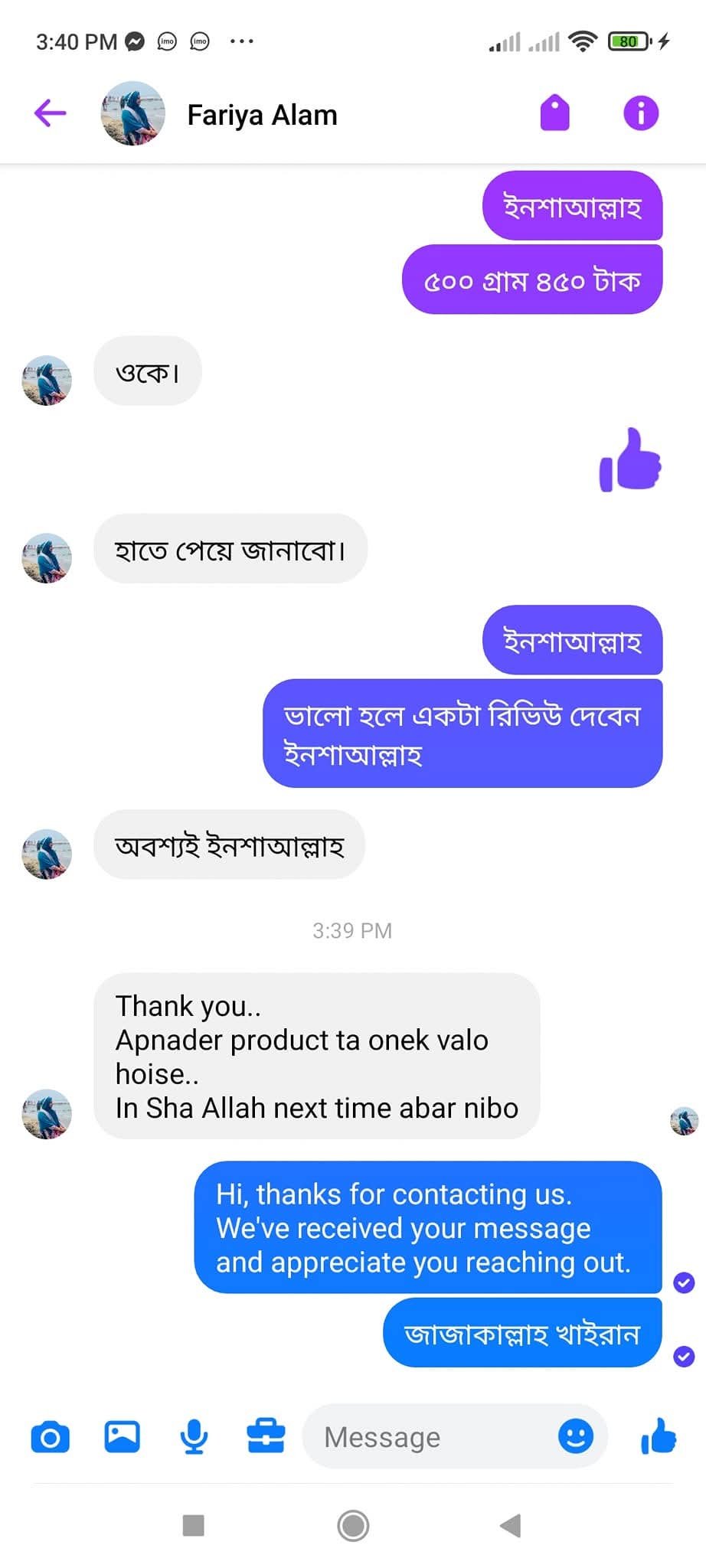The height and width of the screenshot is (1568, 706).
Task: Send a thumbs-up like
Action: 659,1436
